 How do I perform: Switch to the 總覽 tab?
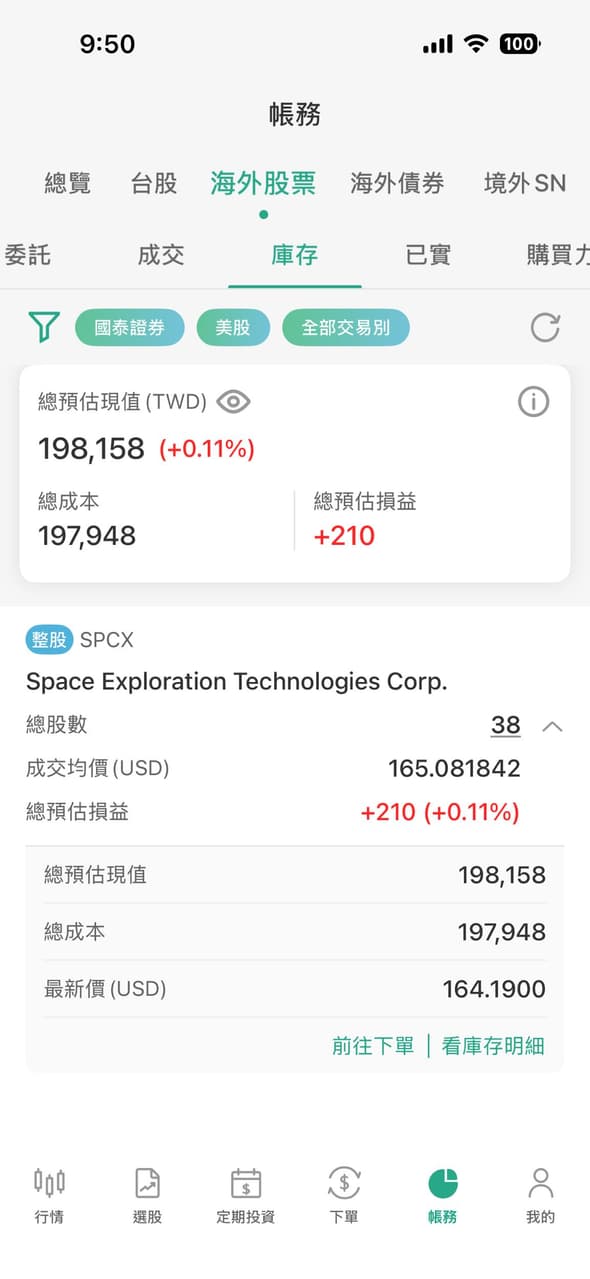[68, 183]
